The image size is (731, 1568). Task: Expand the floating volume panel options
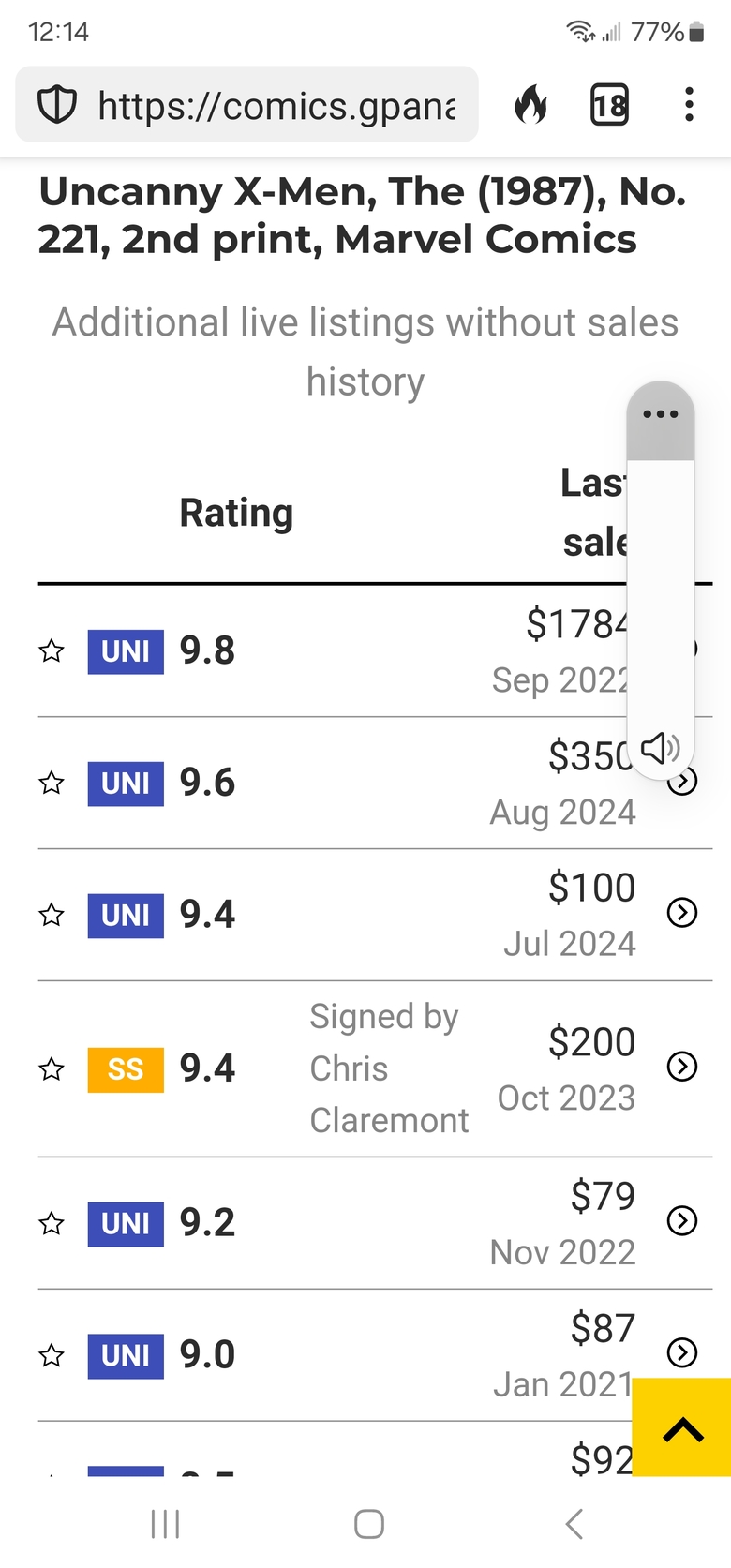[661, 414]
